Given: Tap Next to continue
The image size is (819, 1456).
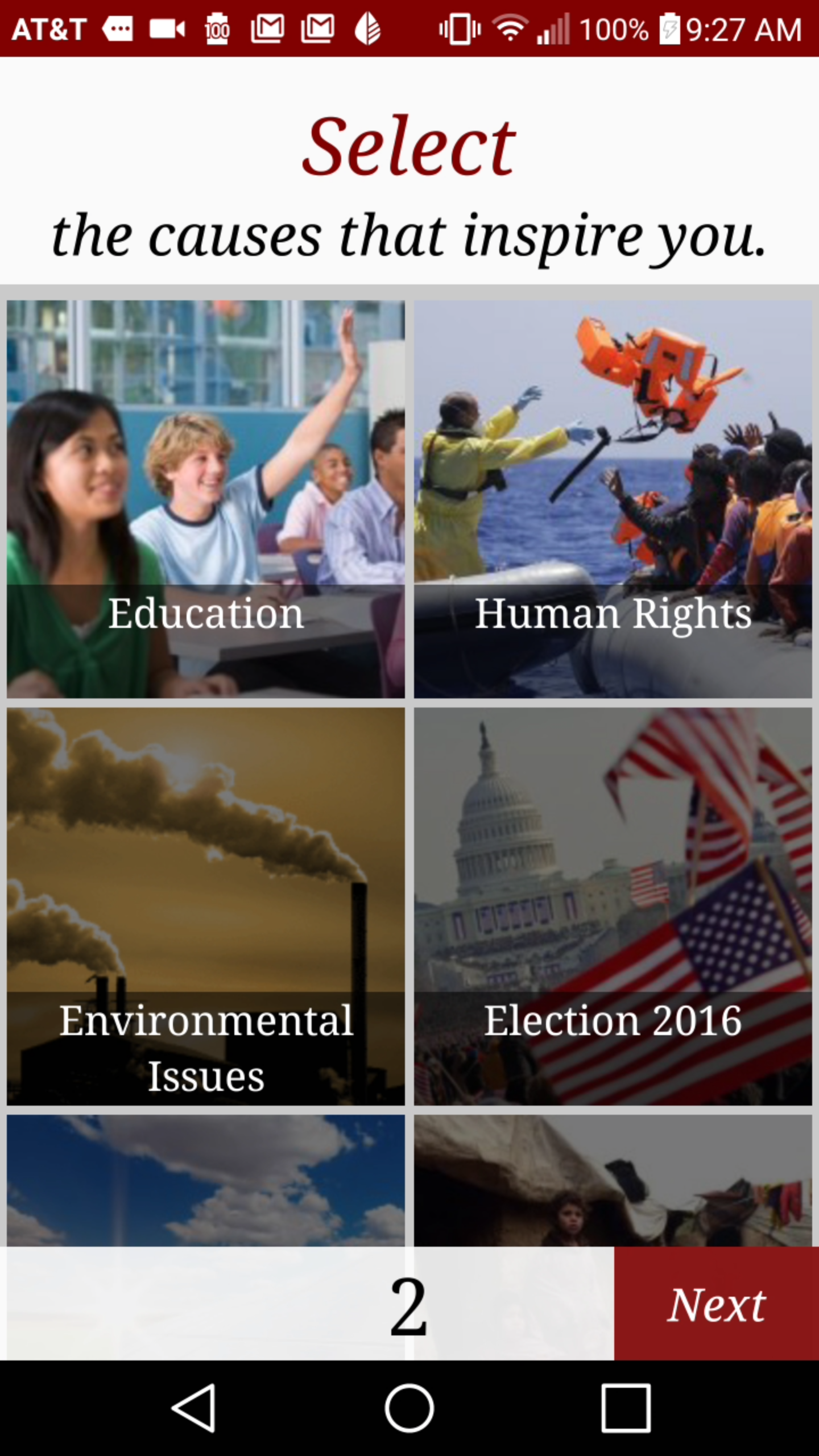Looking at the screenshot, I should coord(717,1303).
